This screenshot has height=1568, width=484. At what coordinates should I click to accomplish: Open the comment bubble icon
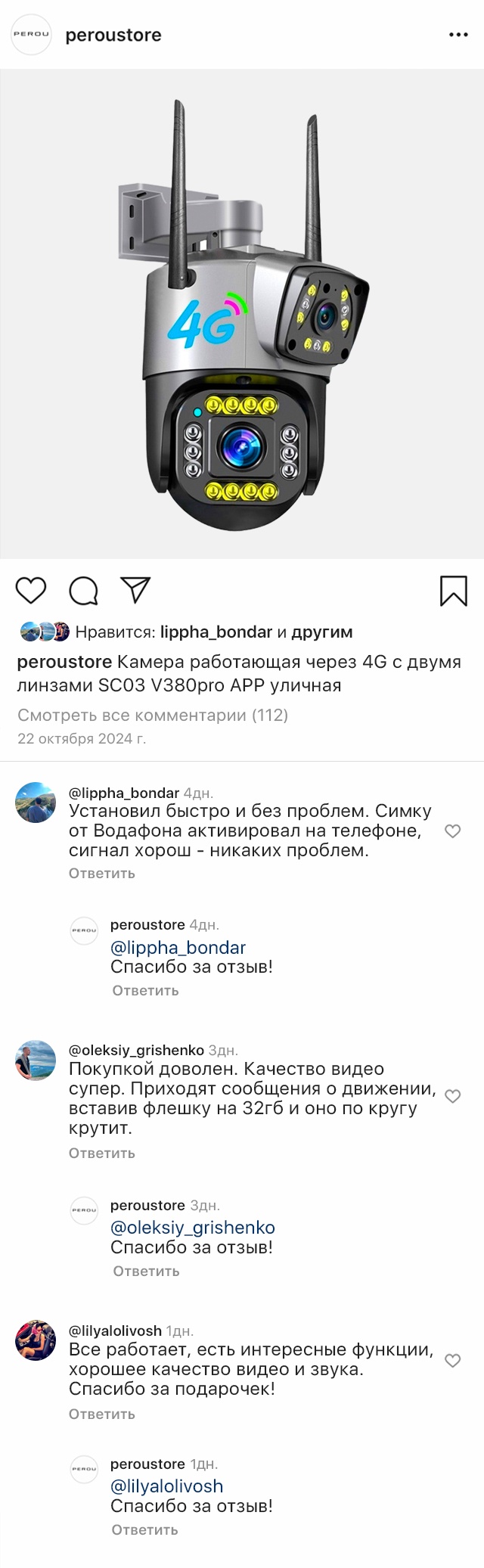[x=83, y=591]
